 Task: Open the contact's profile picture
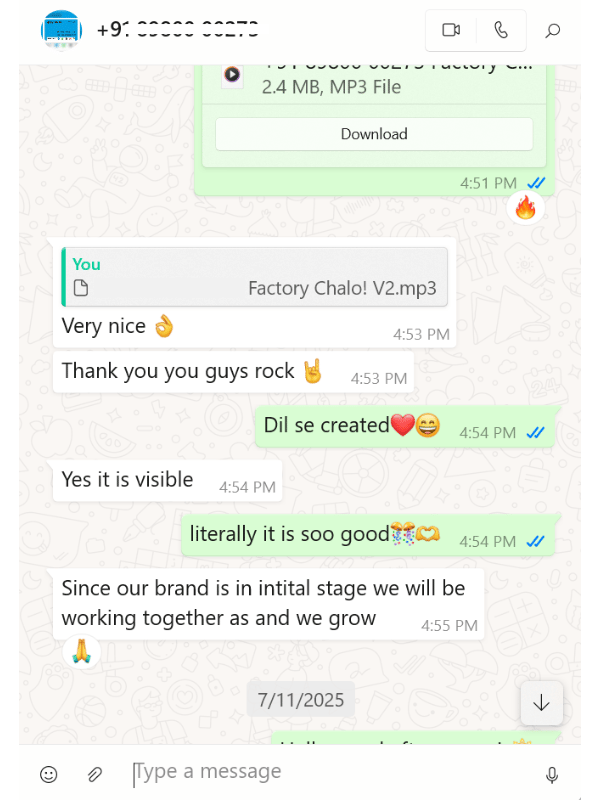(x=61, y=30)
